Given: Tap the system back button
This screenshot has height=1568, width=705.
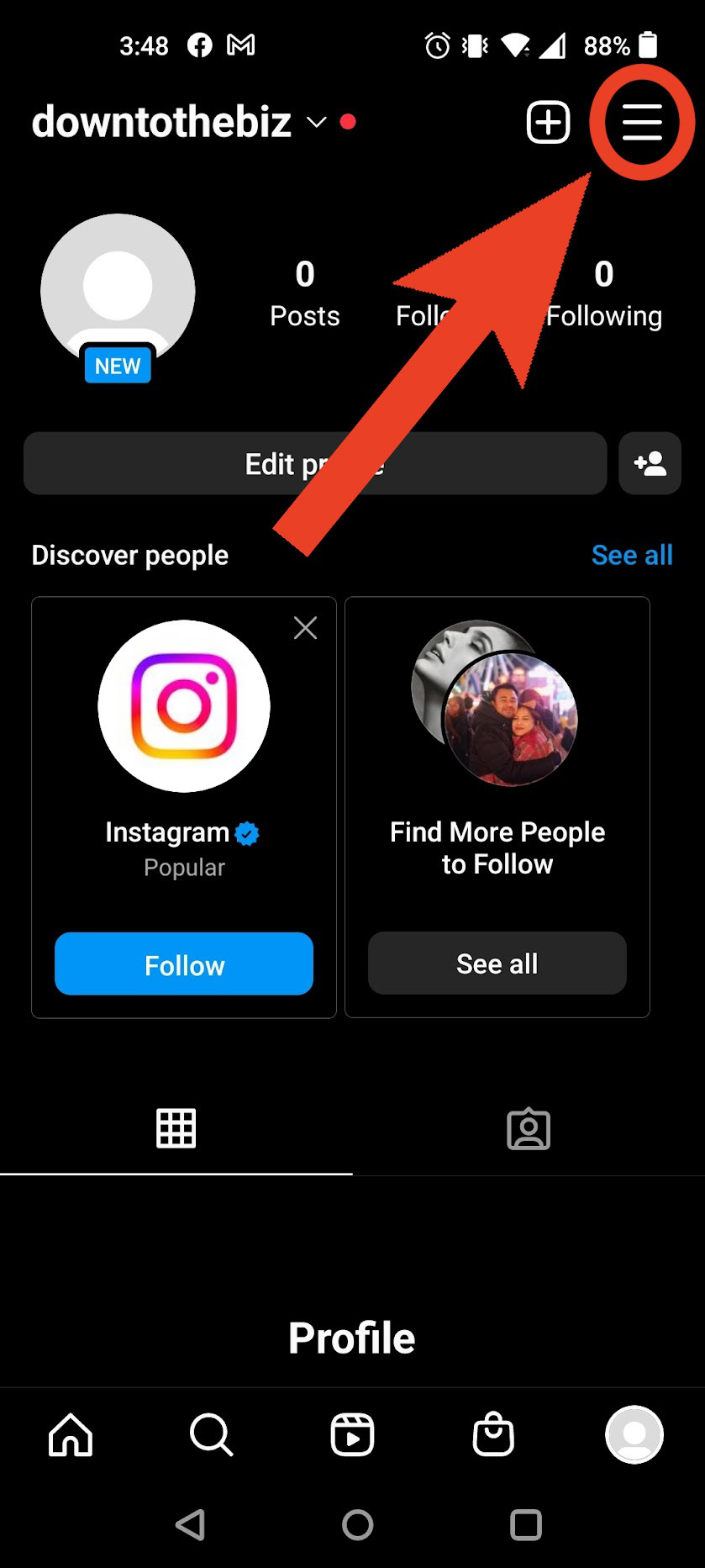Looking at the screenshot, I should pyautogui.click(x=191, y=1524).
